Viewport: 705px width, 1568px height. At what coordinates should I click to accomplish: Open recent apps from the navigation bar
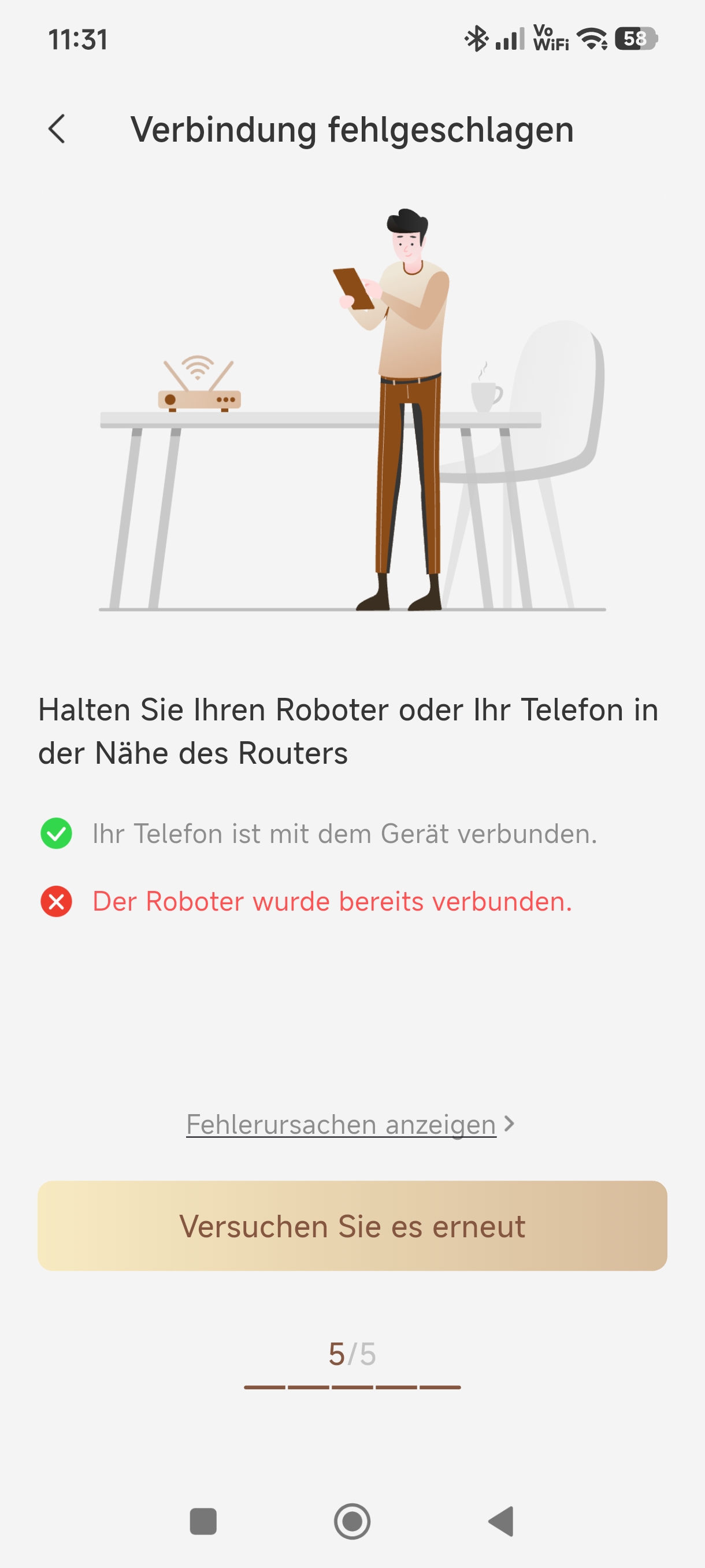(x=203, y=1521)
